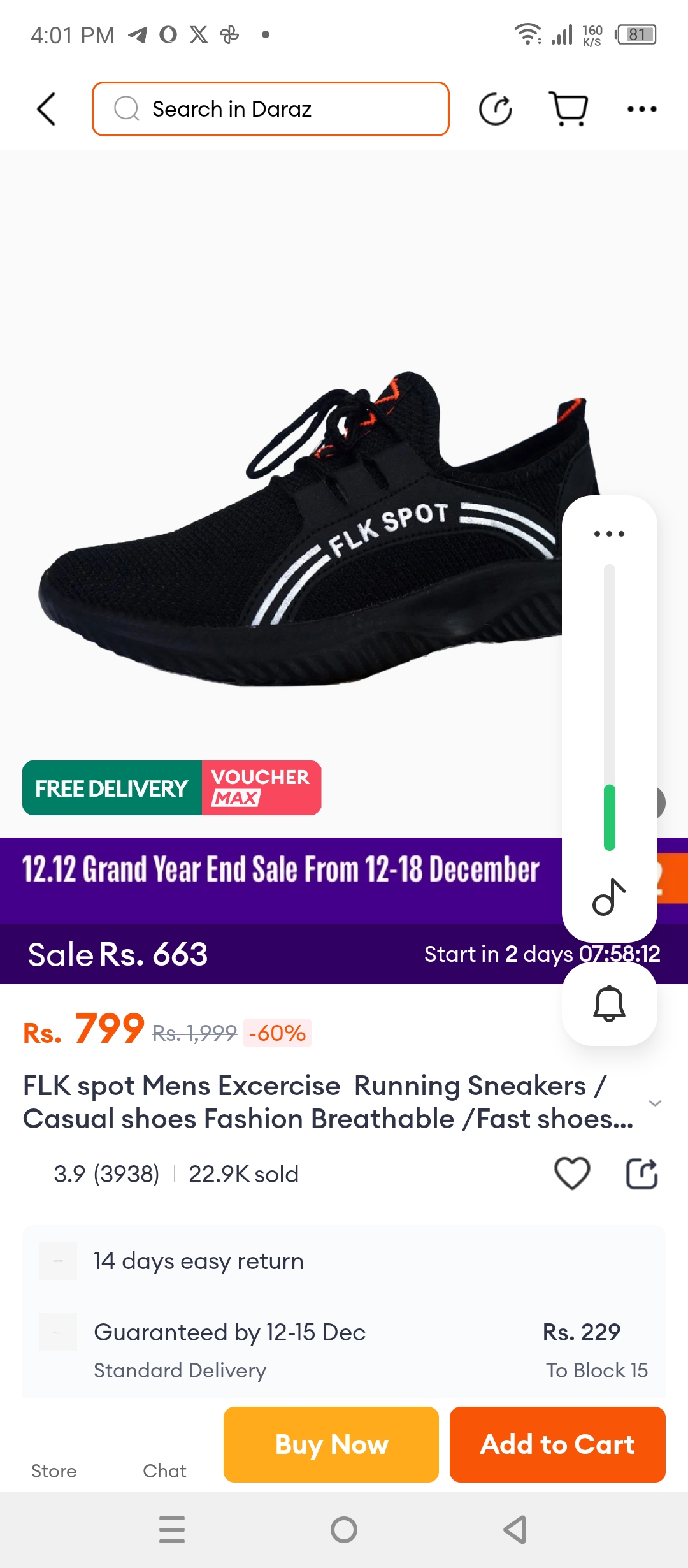Viewport: 688px width, 1568px height.
Task: Toggle the ringer mode bell
Action: click(x=609, y=1004)
